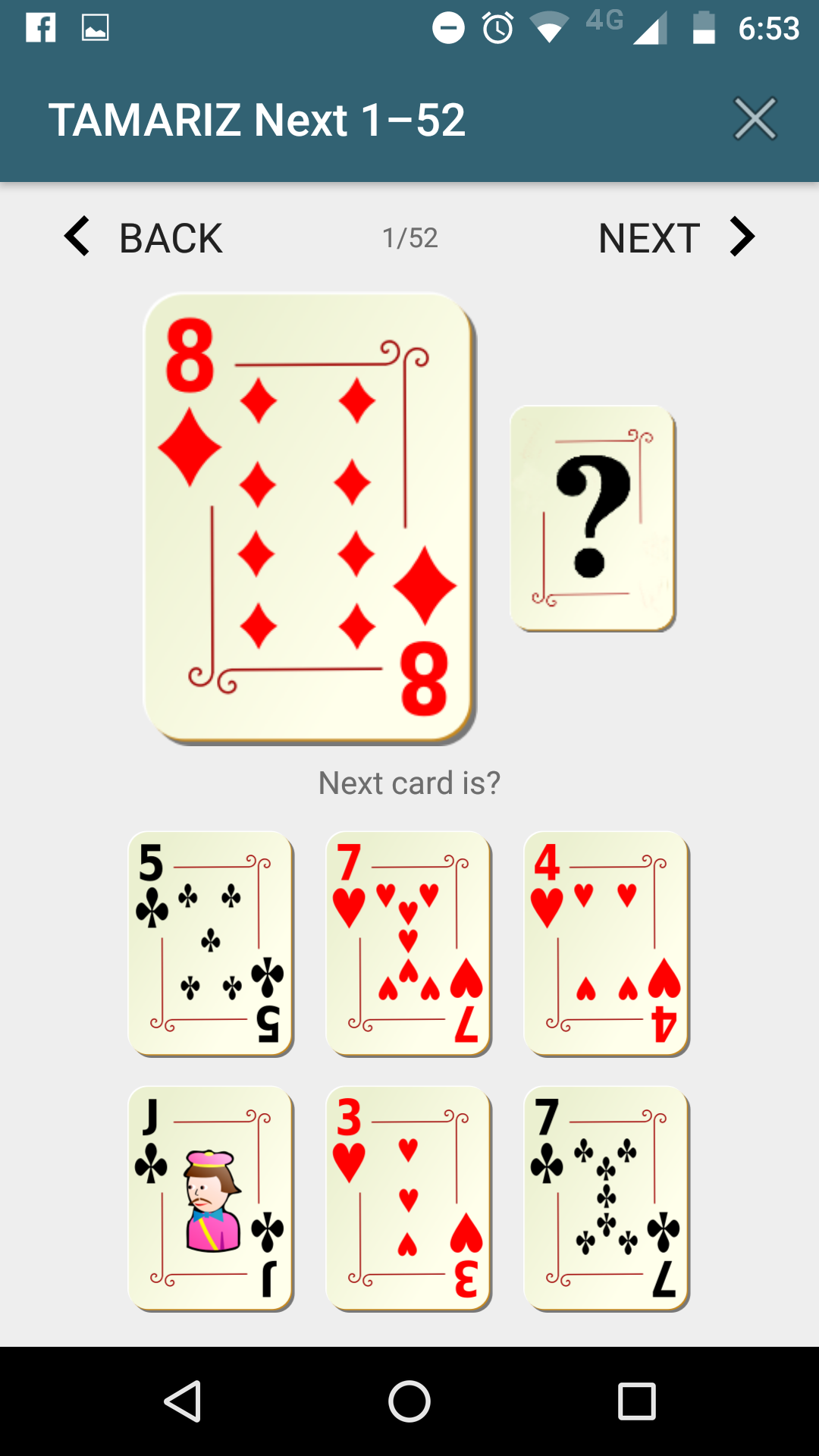819x1456 pixels.
Task: Tap the mystery question mark card
Action: tap(593, 517)
